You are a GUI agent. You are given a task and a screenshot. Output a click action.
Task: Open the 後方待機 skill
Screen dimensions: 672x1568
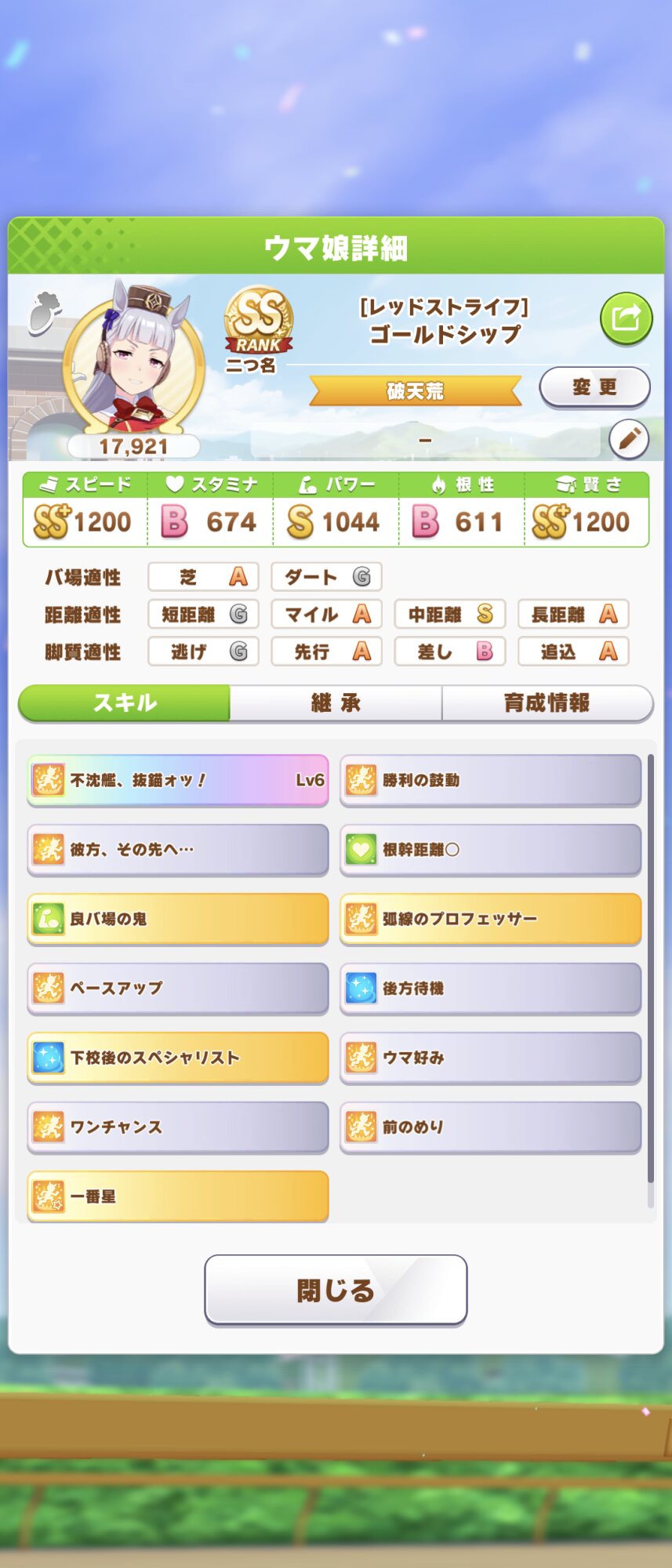click(490, 988)
